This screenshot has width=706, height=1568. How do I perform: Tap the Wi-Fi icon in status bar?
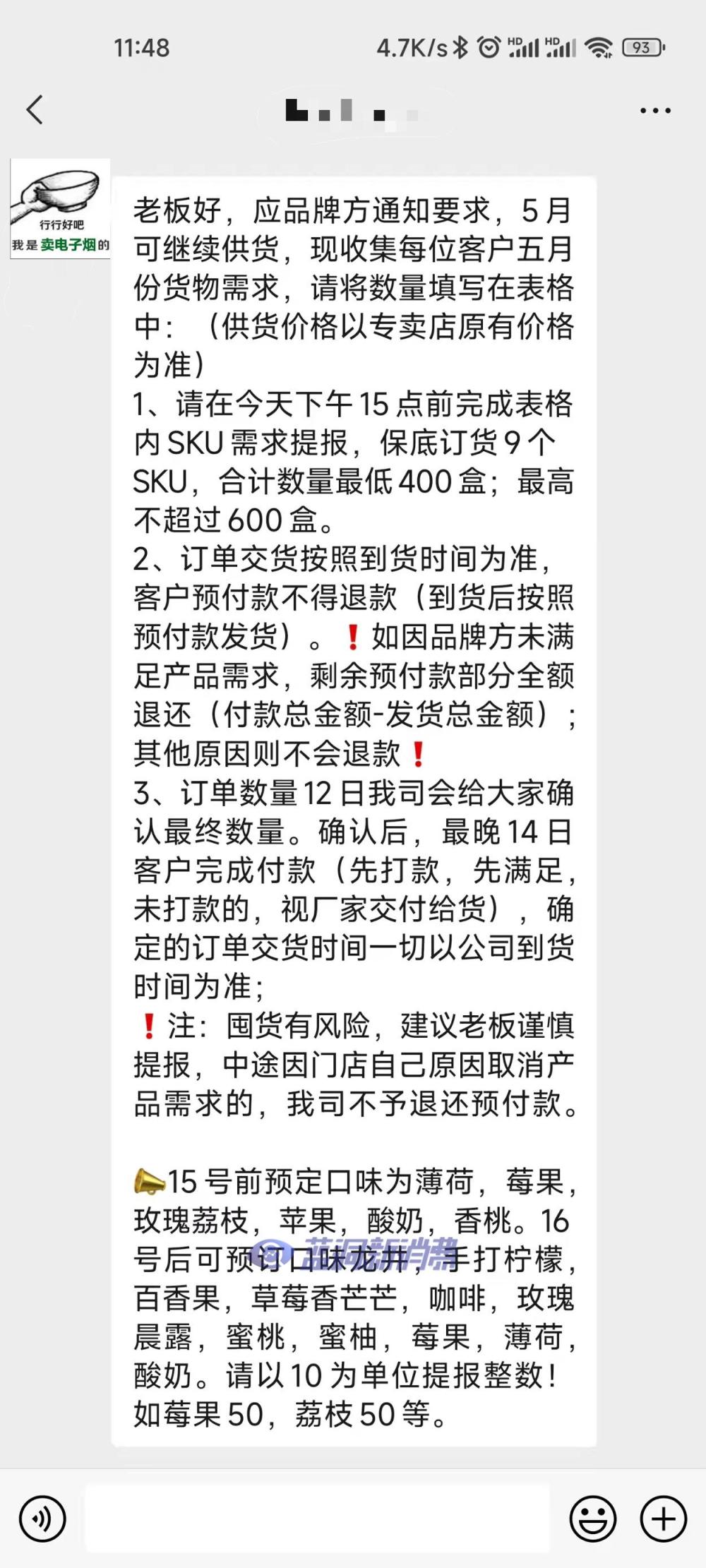pos(599,46)
